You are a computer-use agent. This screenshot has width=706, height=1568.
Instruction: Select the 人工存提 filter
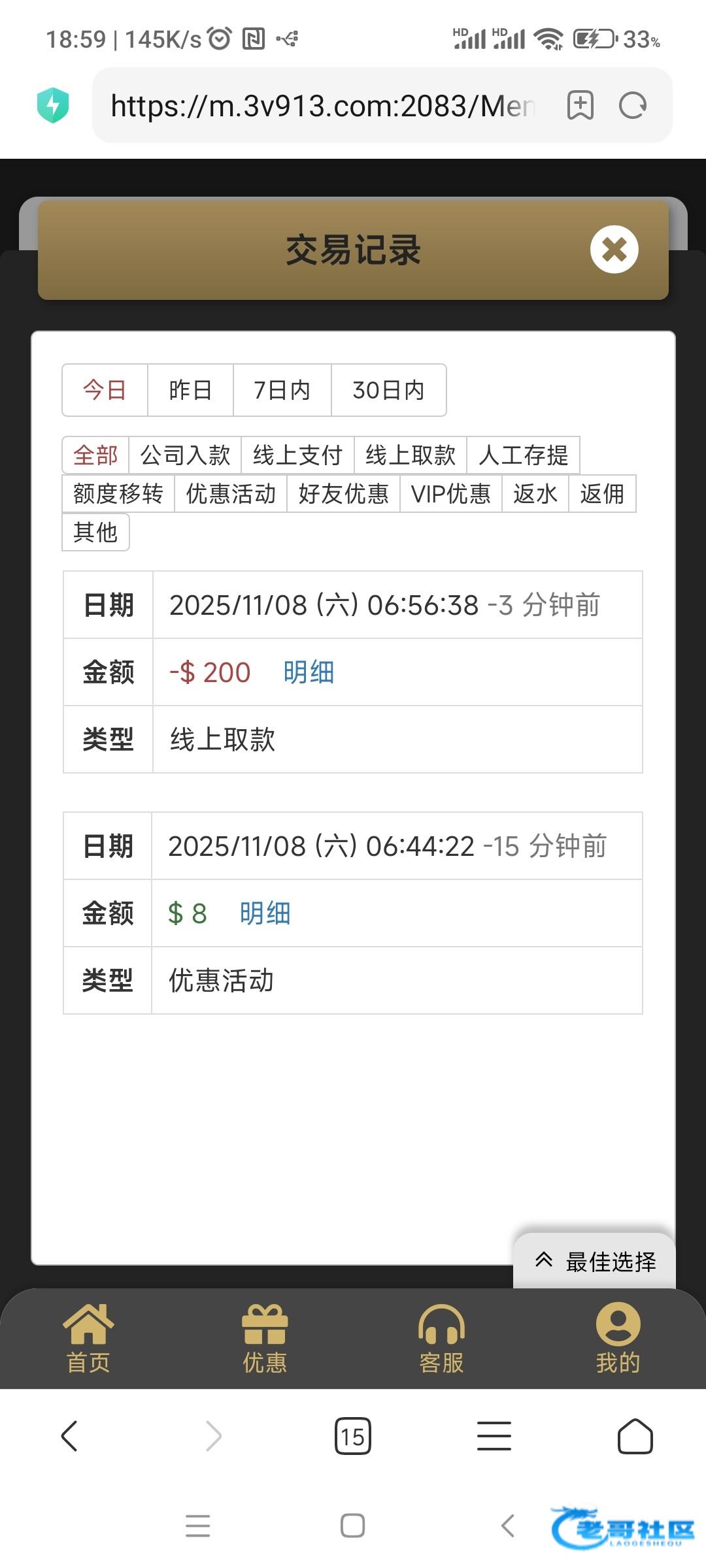pyautogui.click(x=523, y=455)
